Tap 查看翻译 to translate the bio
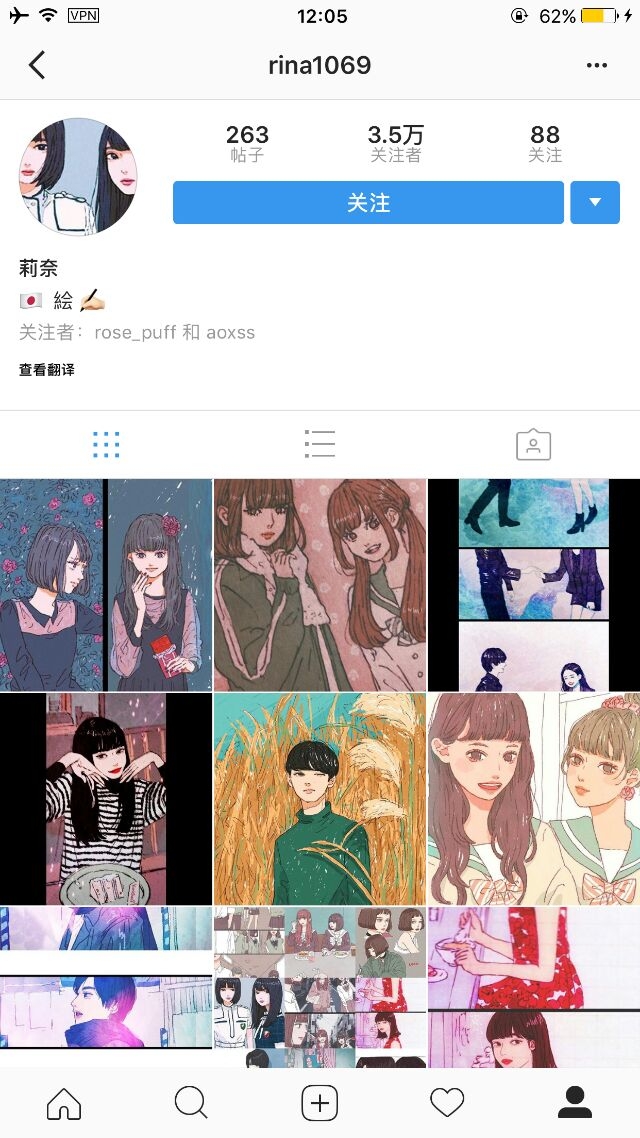 [46, 369]
